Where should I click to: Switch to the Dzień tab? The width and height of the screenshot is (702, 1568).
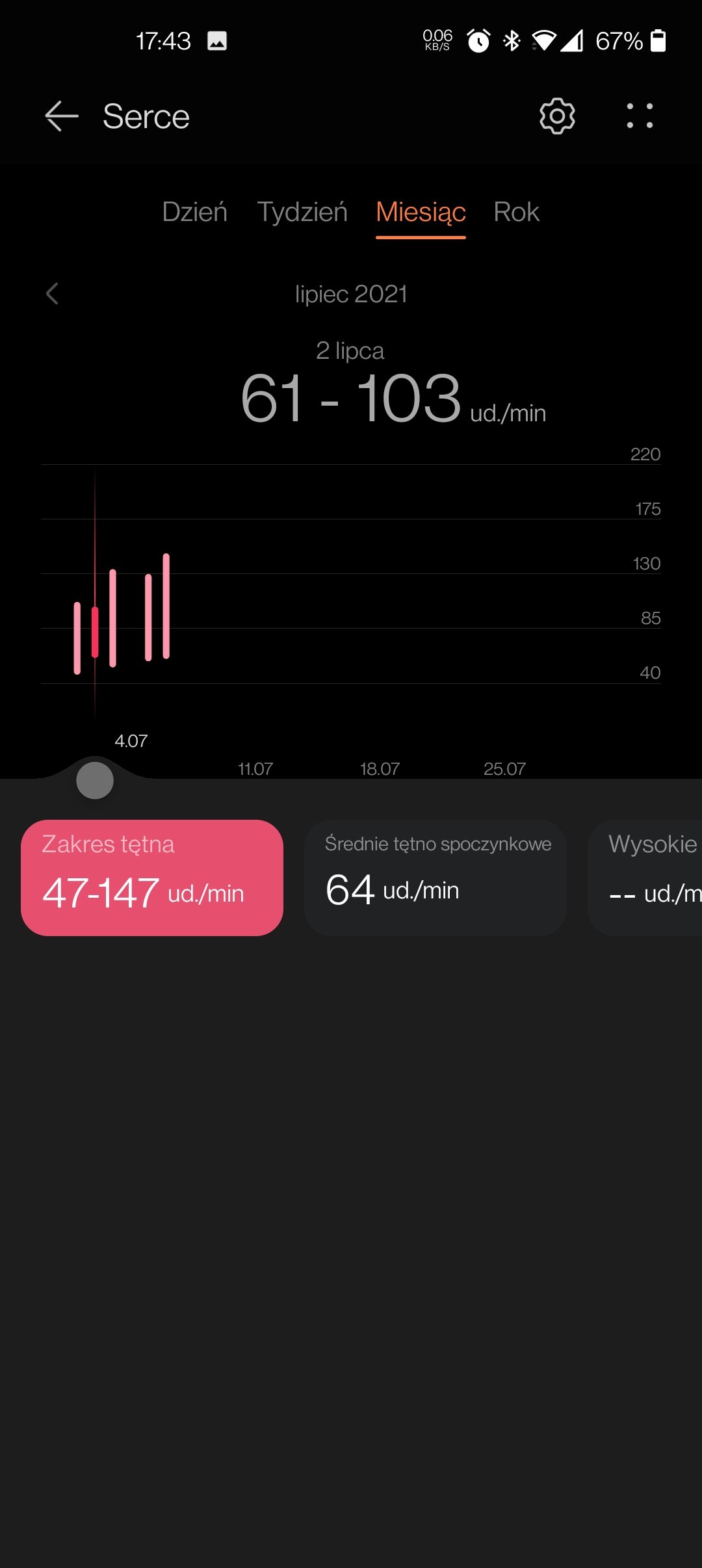coord(194,212)
